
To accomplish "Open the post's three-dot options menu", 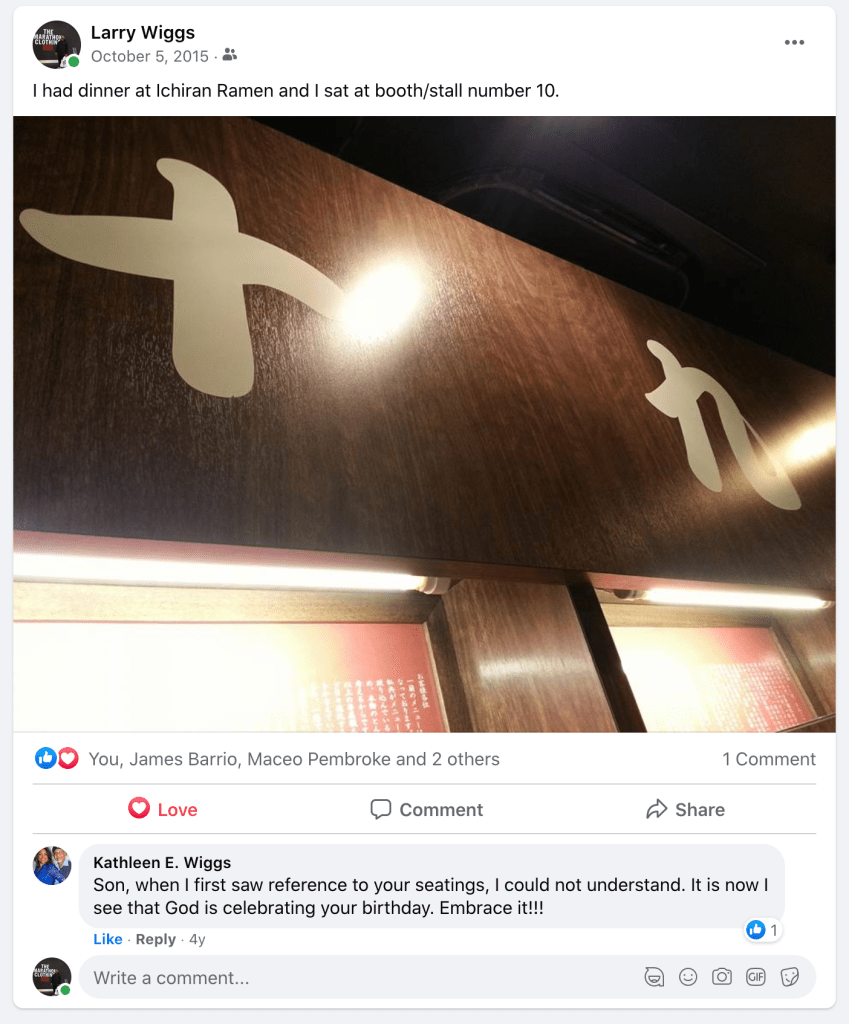I will 794,43.
